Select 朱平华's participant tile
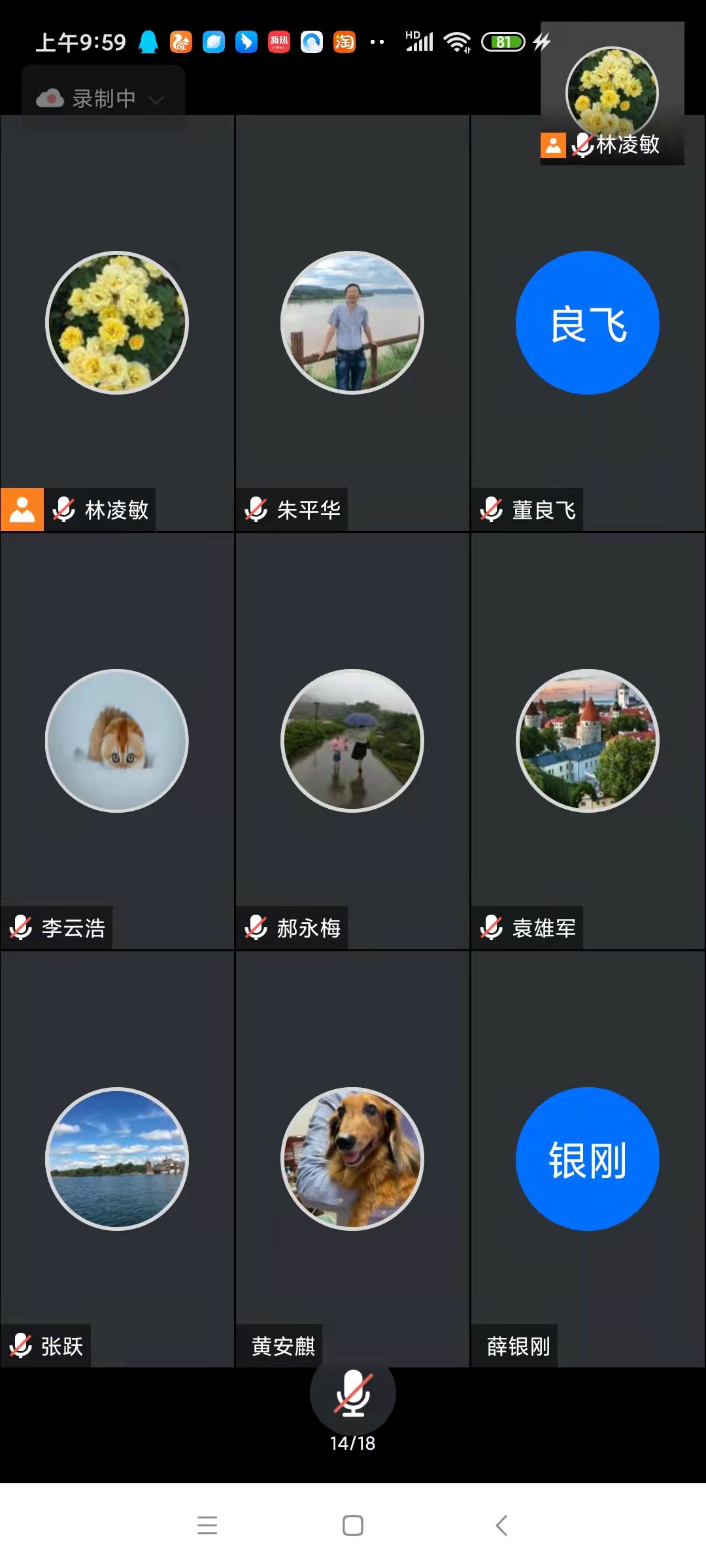Image resolution: width=706 pixels, height=1568 pixels. coord(352,323)
